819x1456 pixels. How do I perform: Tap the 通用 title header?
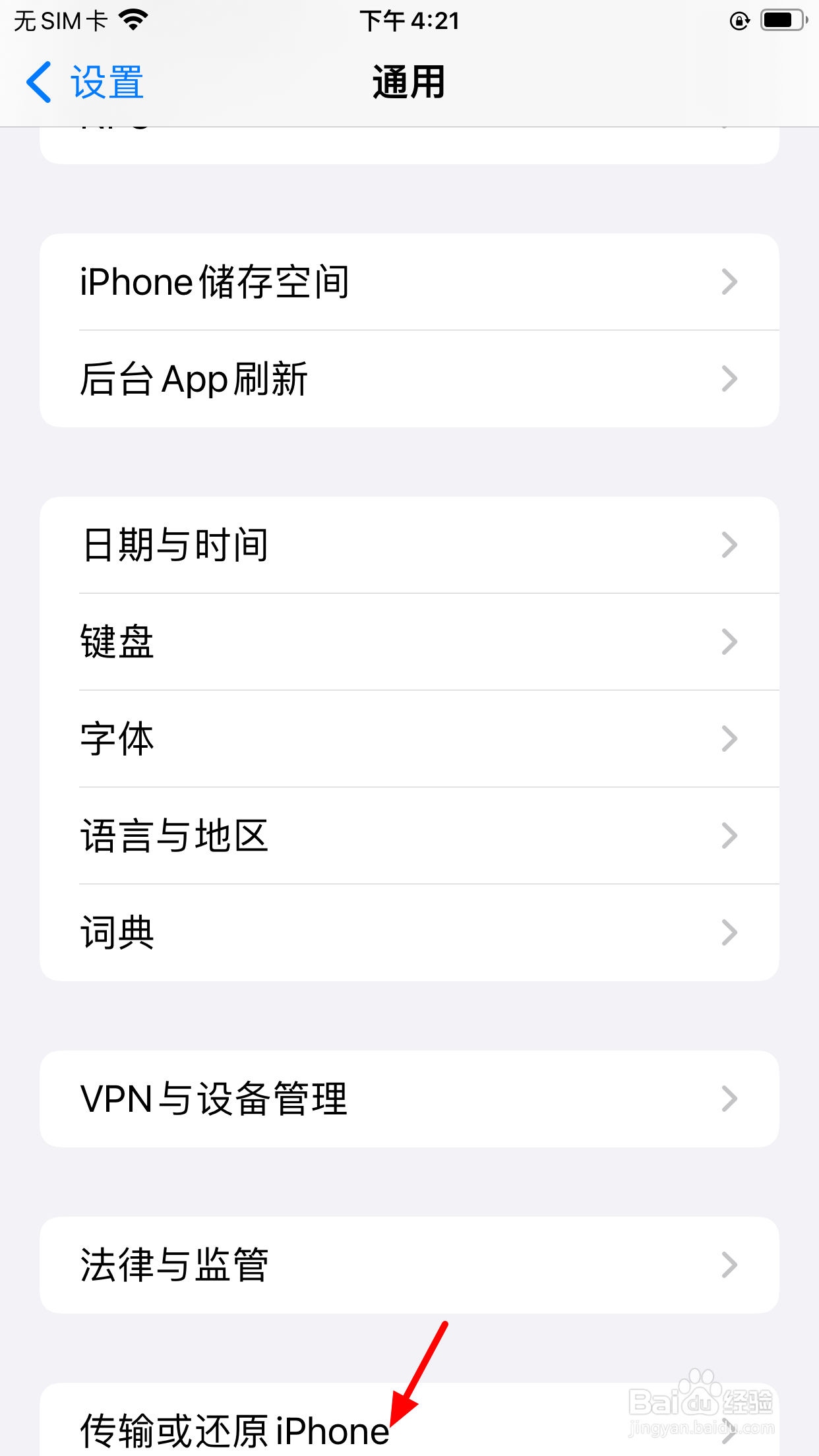409,82
